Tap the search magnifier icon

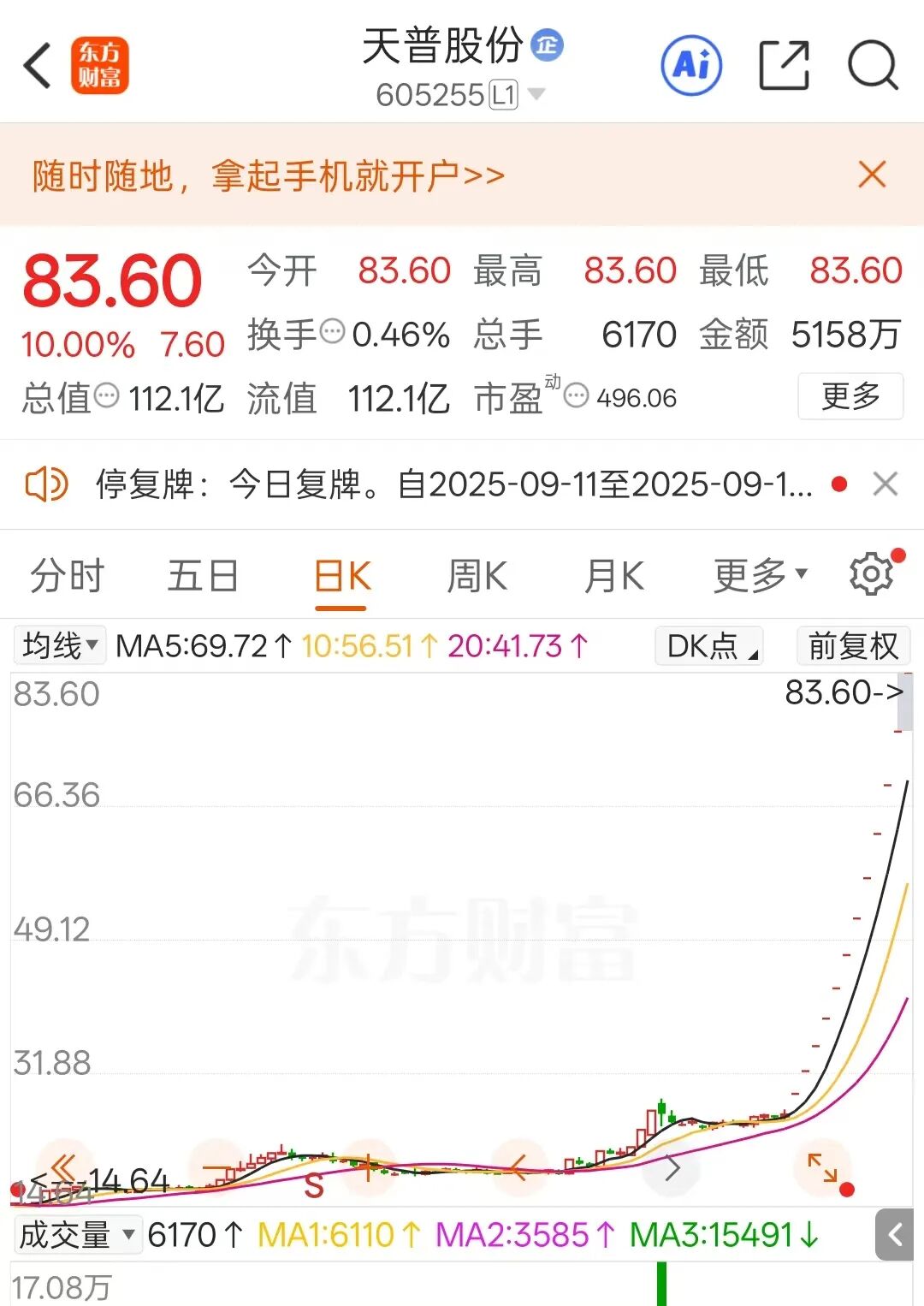click(x=871, y=65)
